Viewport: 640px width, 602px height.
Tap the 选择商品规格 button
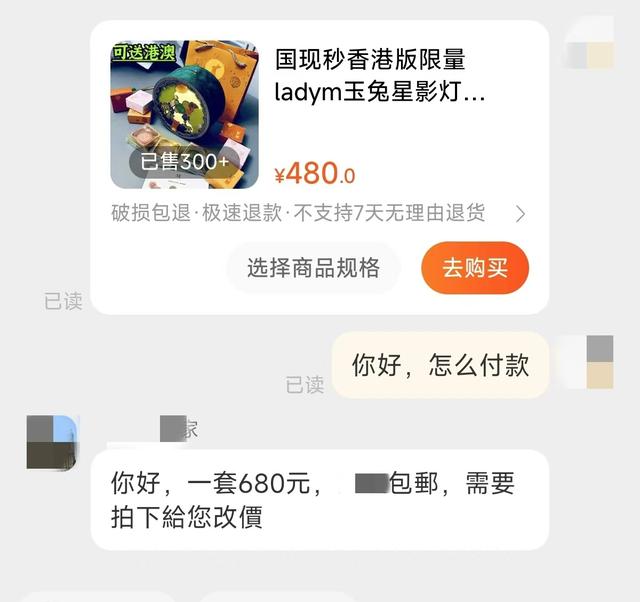(313, 268)
